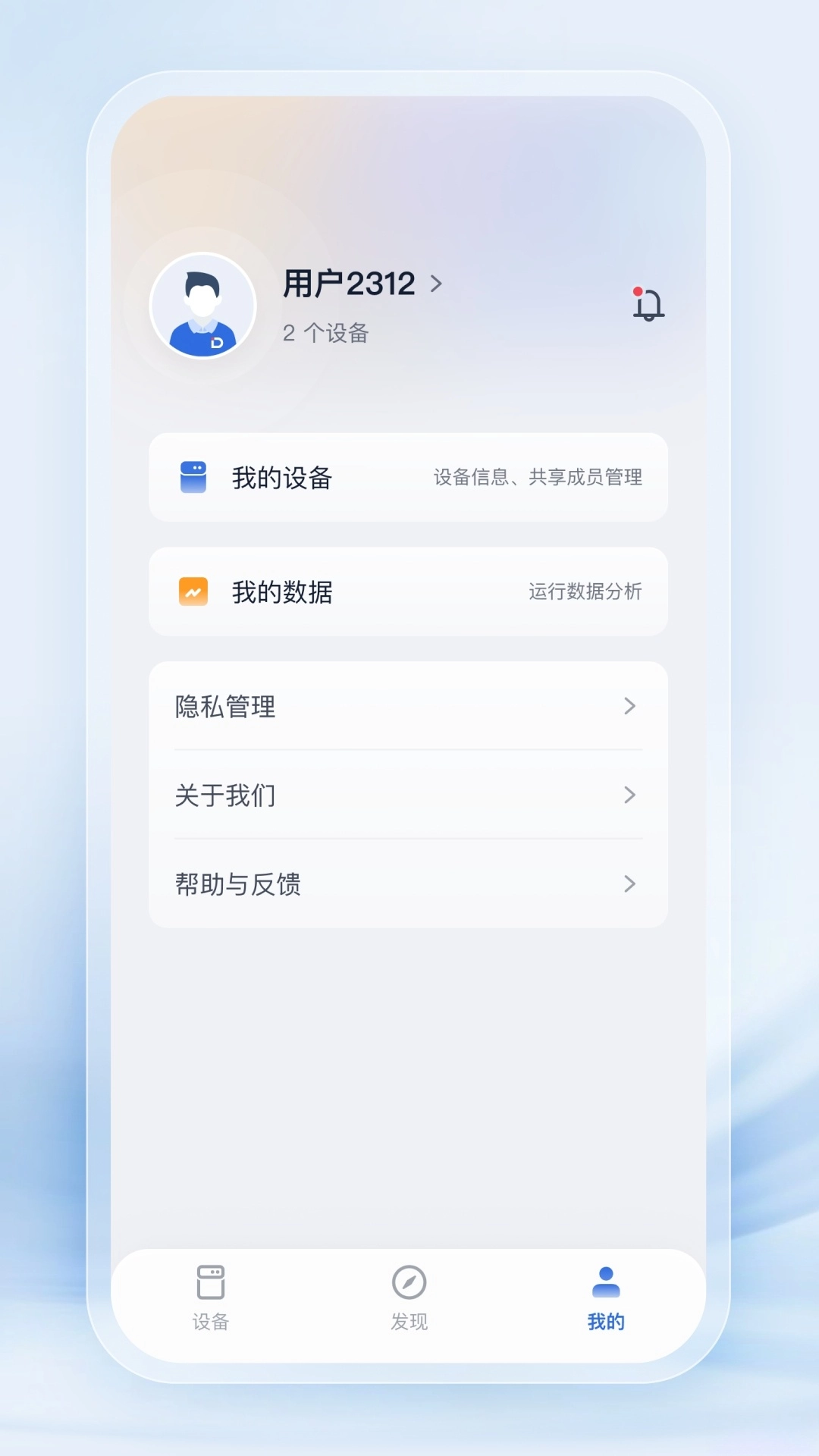Stay on the 我的 tab
The width and height of the screenshot is (819, 1456).
(605, 1297)
